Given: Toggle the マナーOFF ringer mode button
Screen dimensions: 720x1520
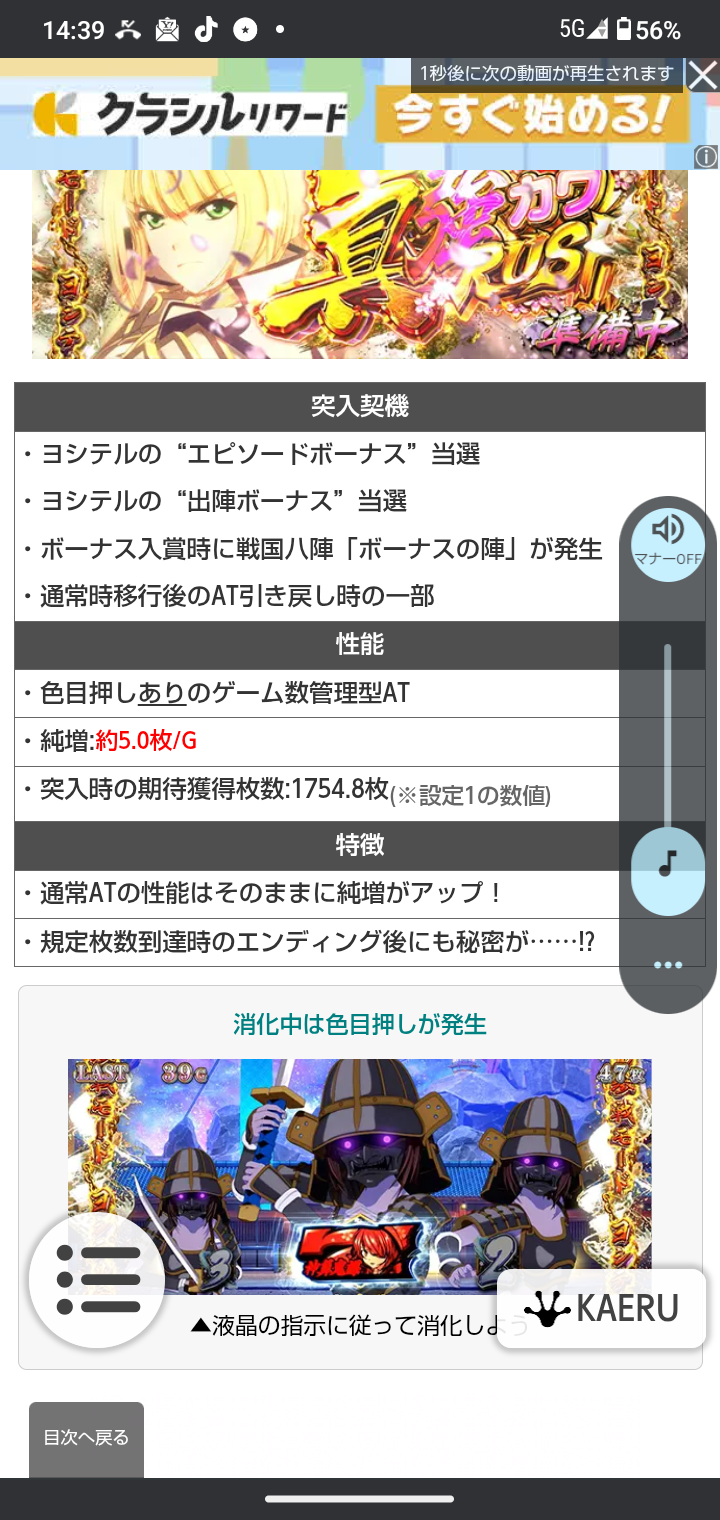Looking at the screenshot, I should (x=667, y=541).
